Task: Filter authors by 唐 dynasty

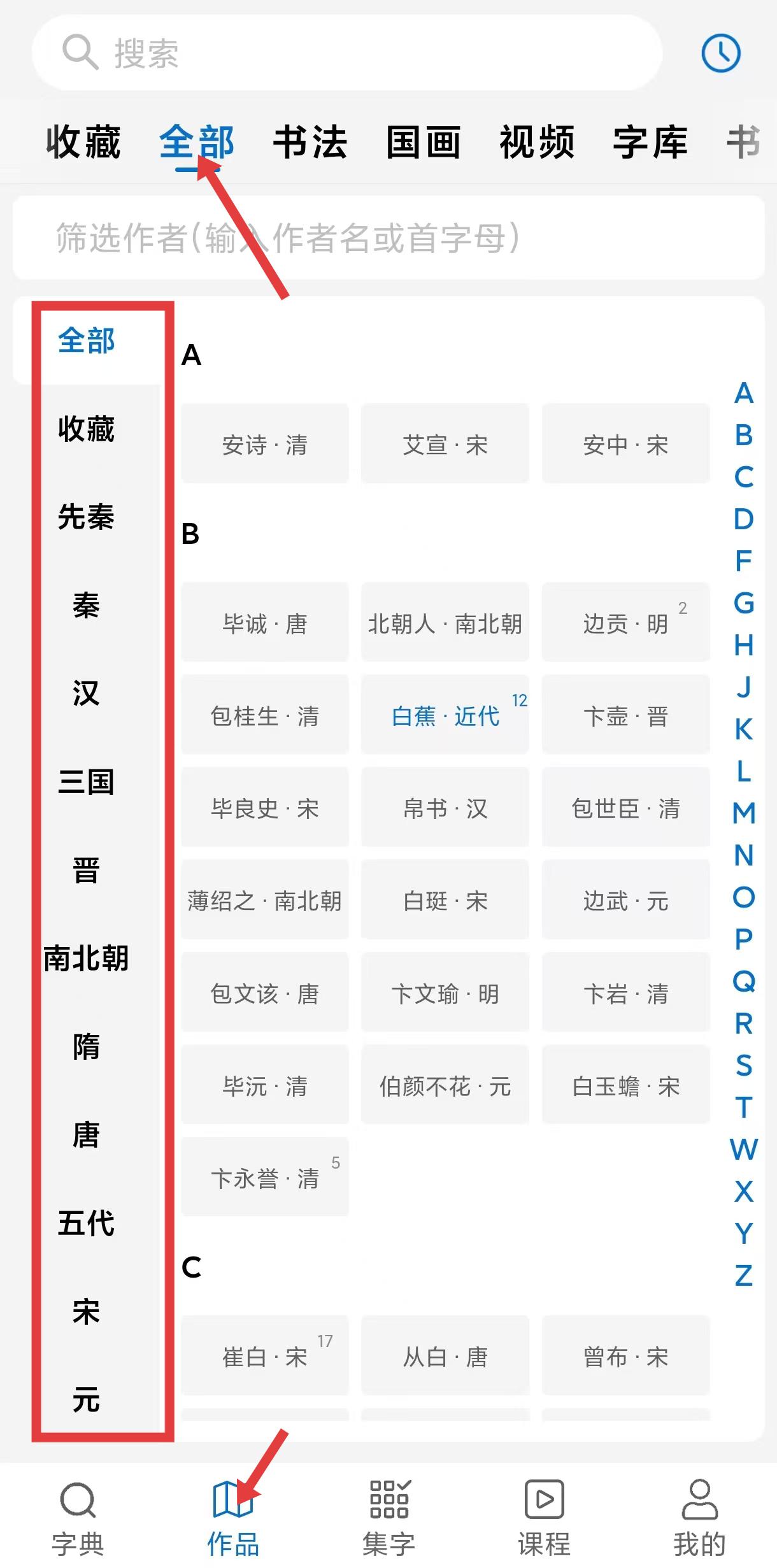Action: point(86,1135)
